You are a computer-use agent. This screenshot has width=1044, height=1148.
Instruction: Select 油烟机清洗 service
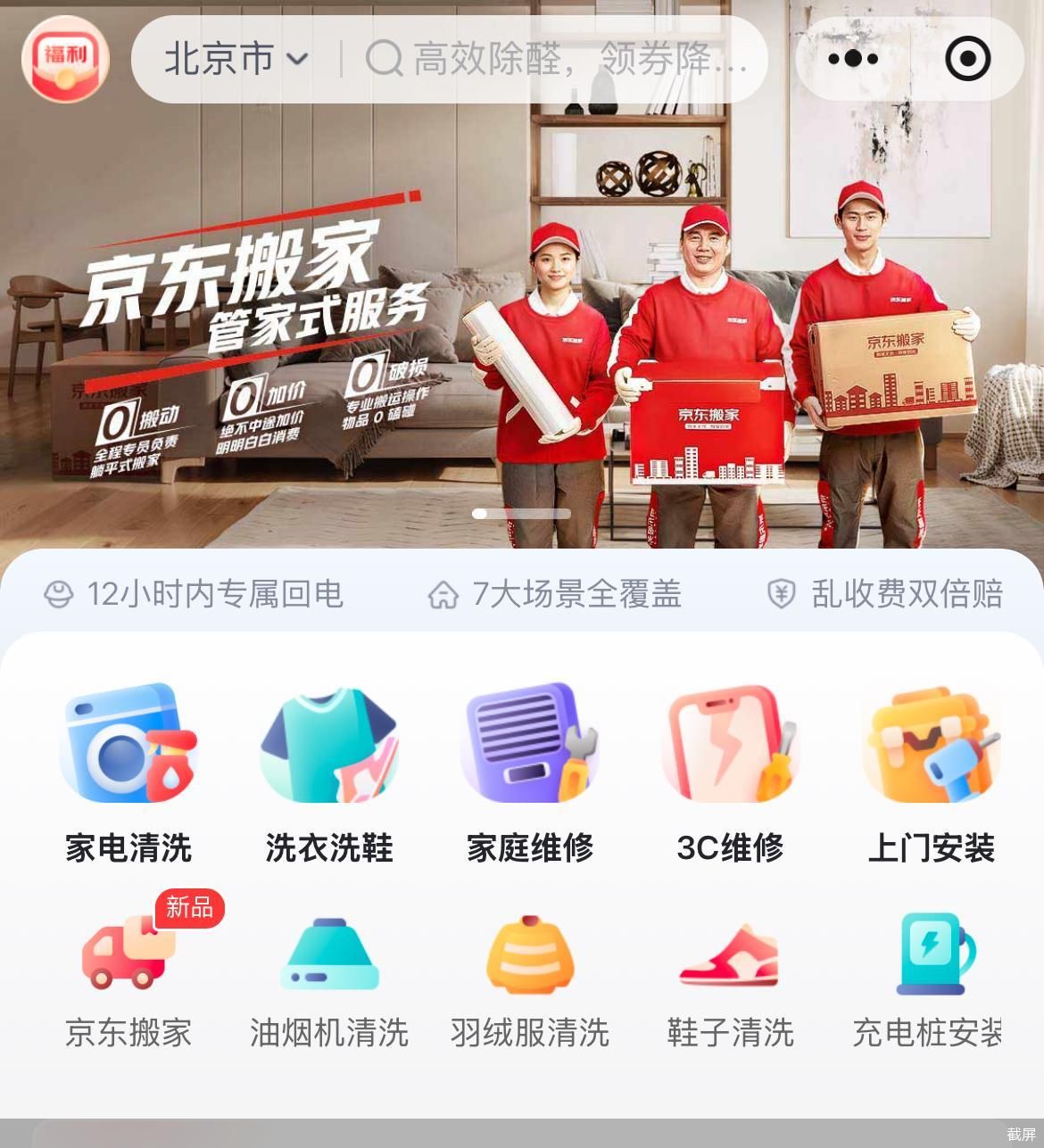point(329,979)
